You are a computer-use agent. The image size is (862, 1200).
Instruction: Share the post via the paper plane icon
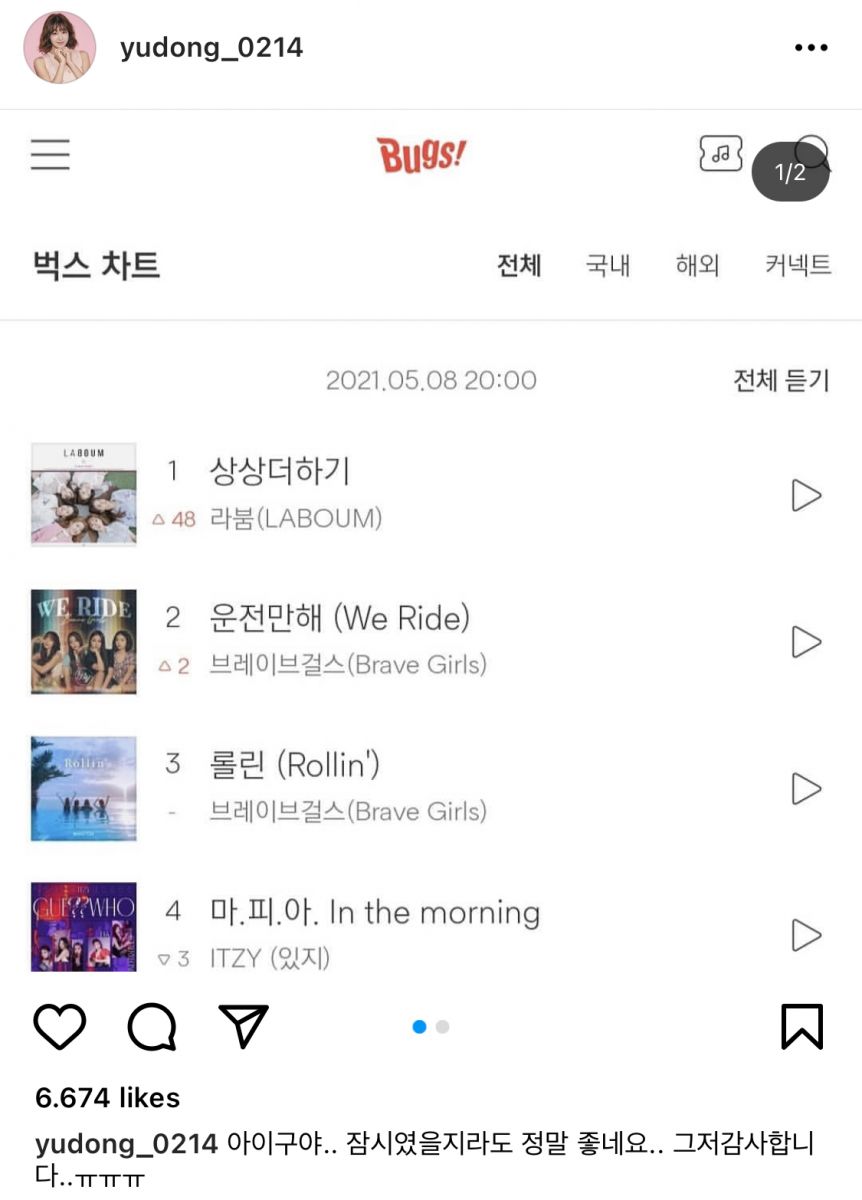(244, 1027)
